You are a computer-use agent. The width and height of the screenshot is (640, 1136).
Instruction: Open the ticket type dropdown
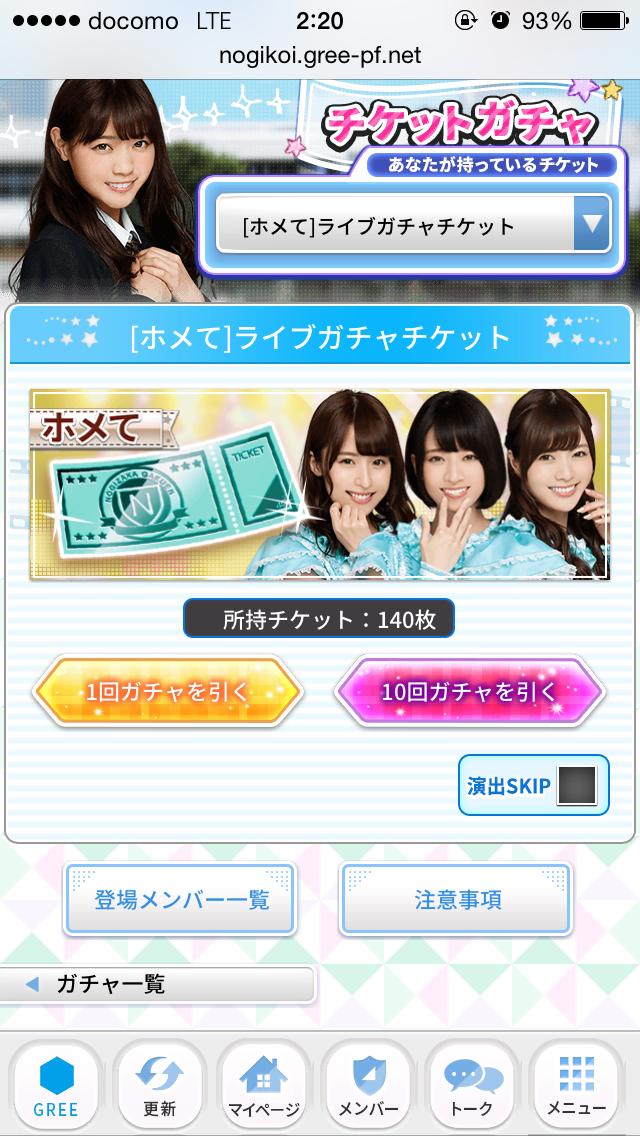(412, 225)
